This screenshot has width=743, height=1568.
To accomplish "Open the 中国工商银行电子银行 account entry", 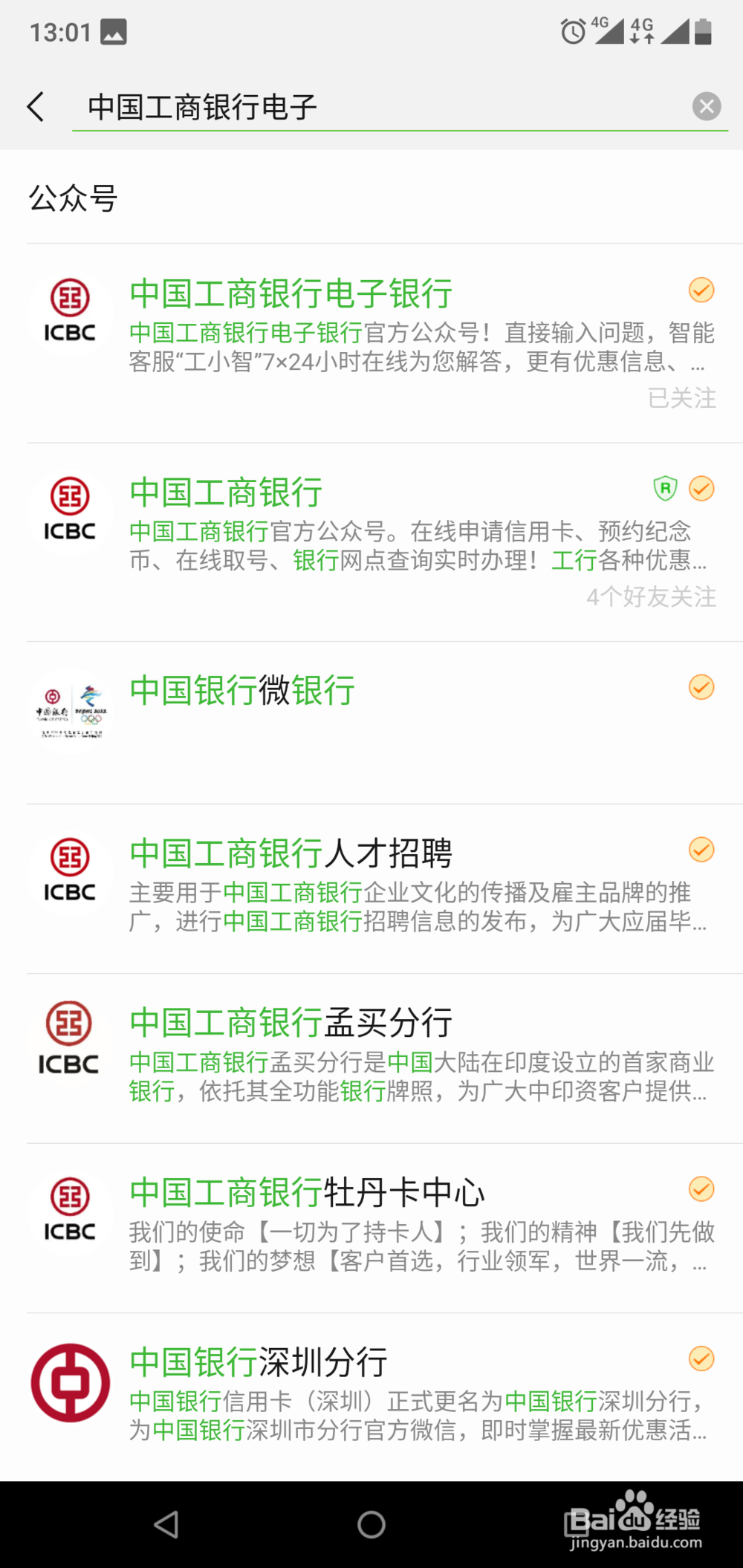I will [x=371, y=327].
